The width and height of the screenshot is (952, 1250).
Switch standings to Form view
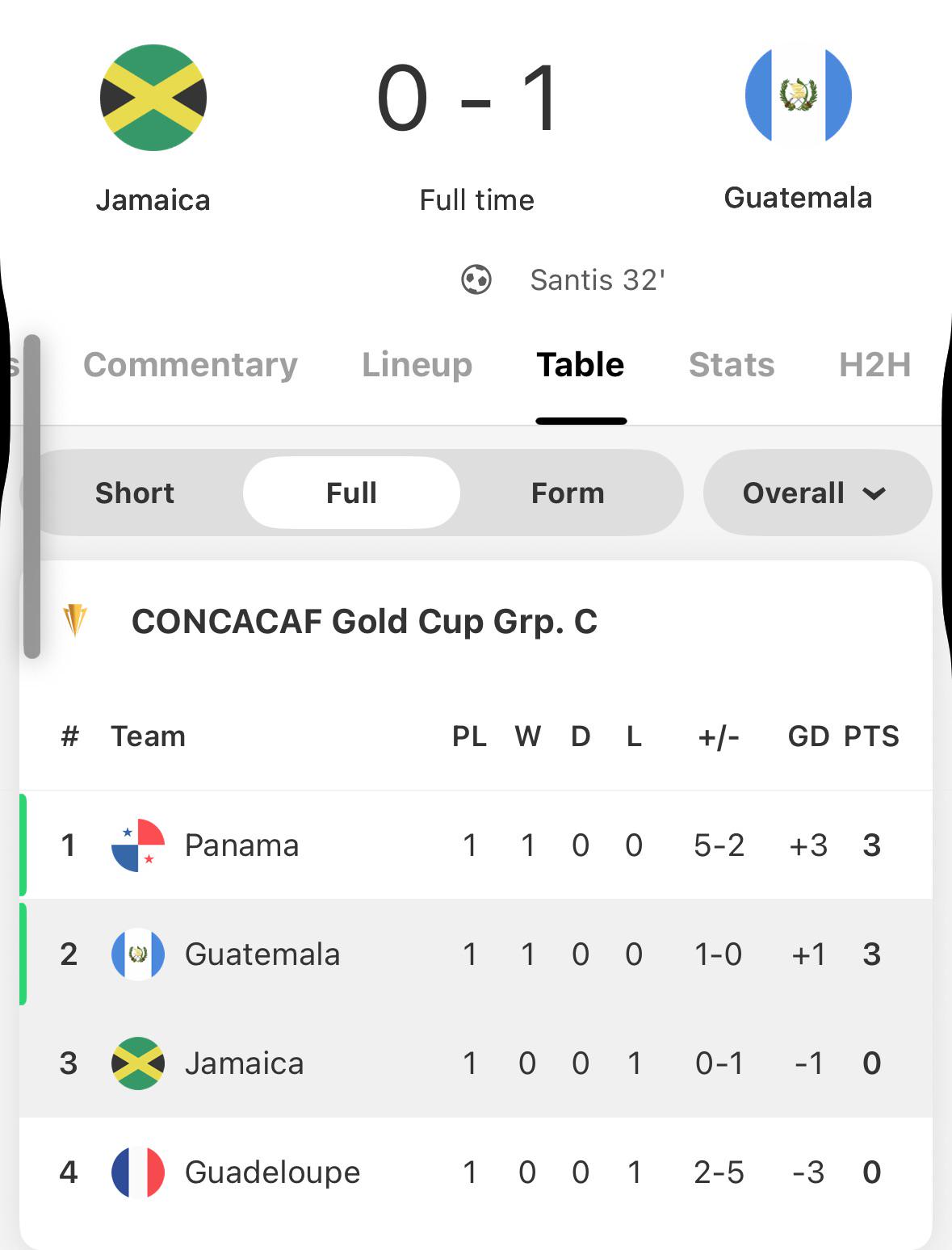[566, 493]
